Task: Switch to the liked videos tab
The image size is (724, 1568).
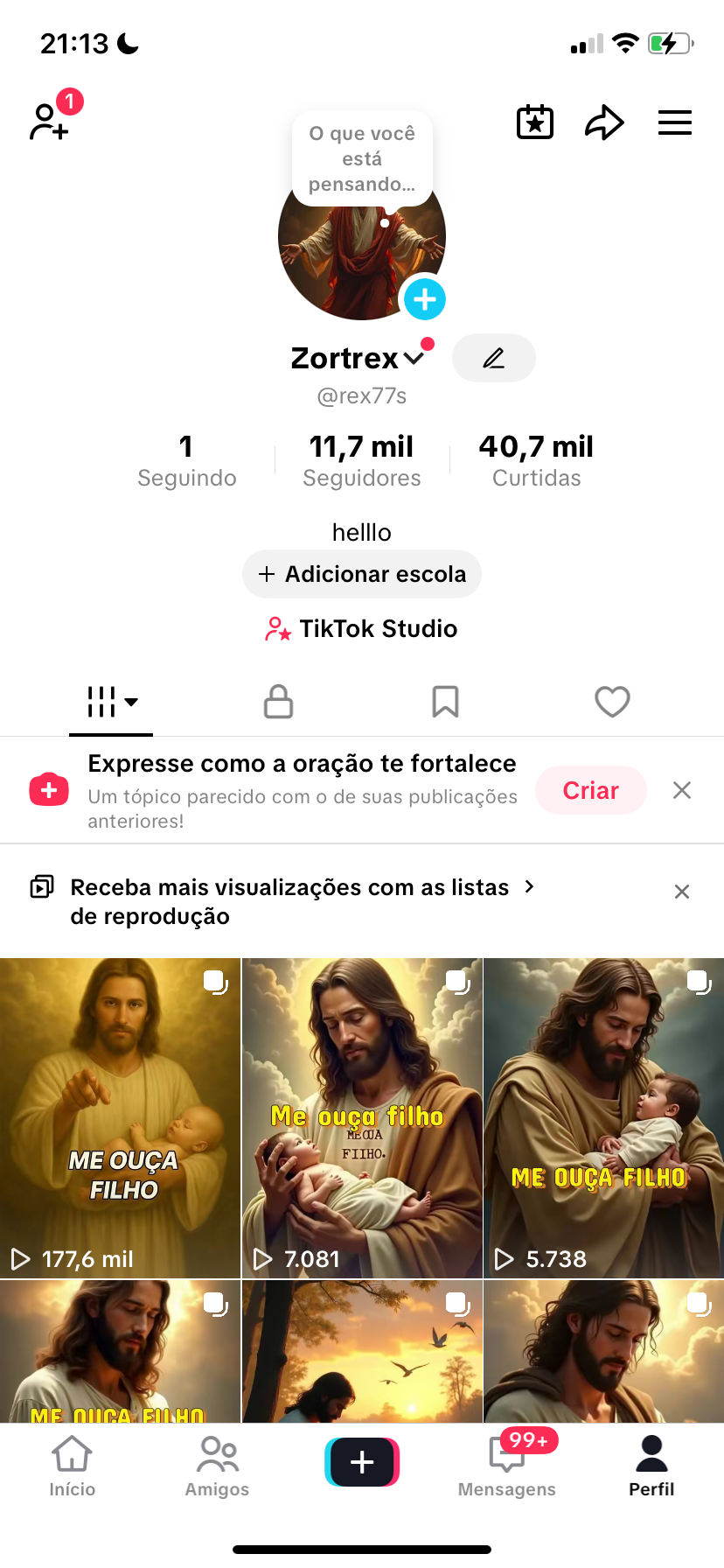Action: coord(612,702)
